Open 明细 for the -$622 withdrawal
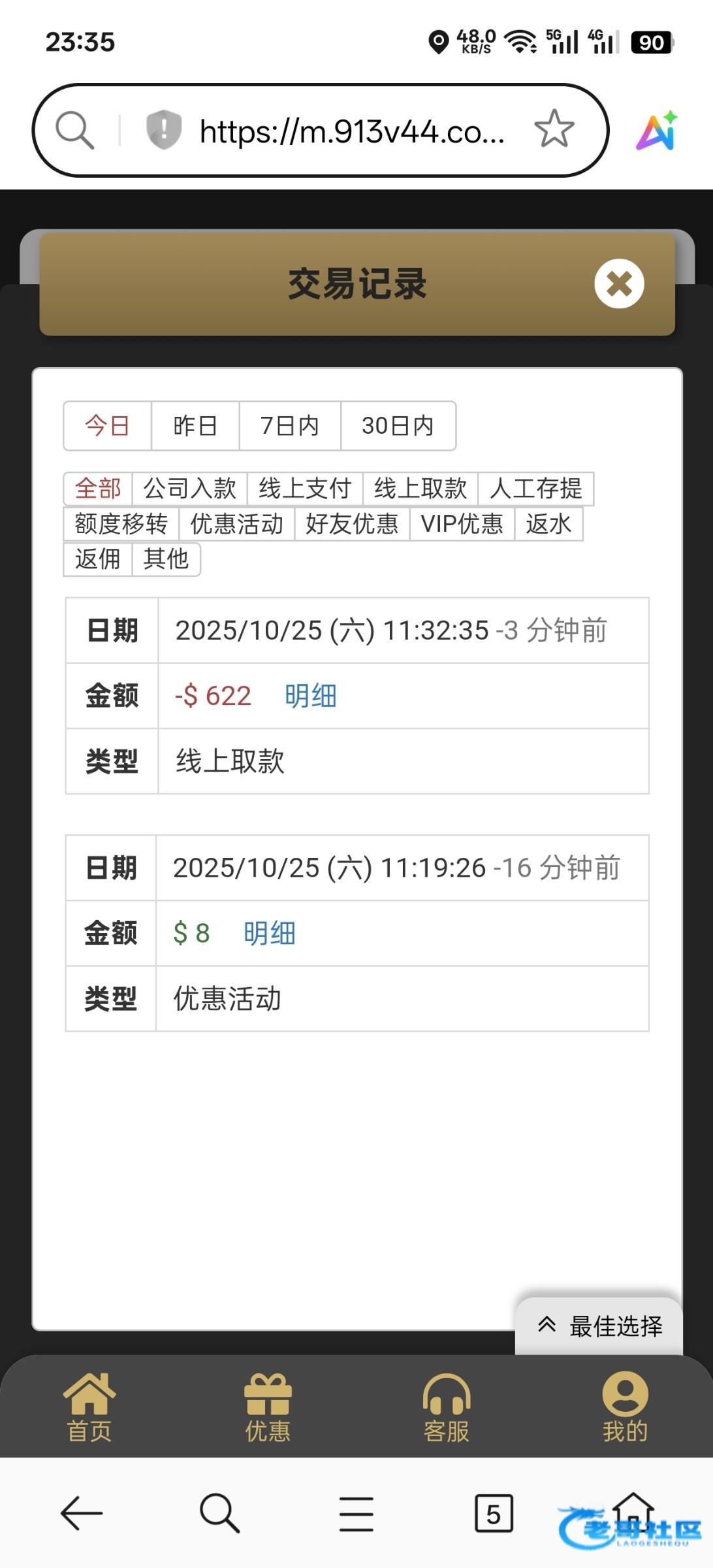Screen dimensions: 713x1568 click(311, 696)
